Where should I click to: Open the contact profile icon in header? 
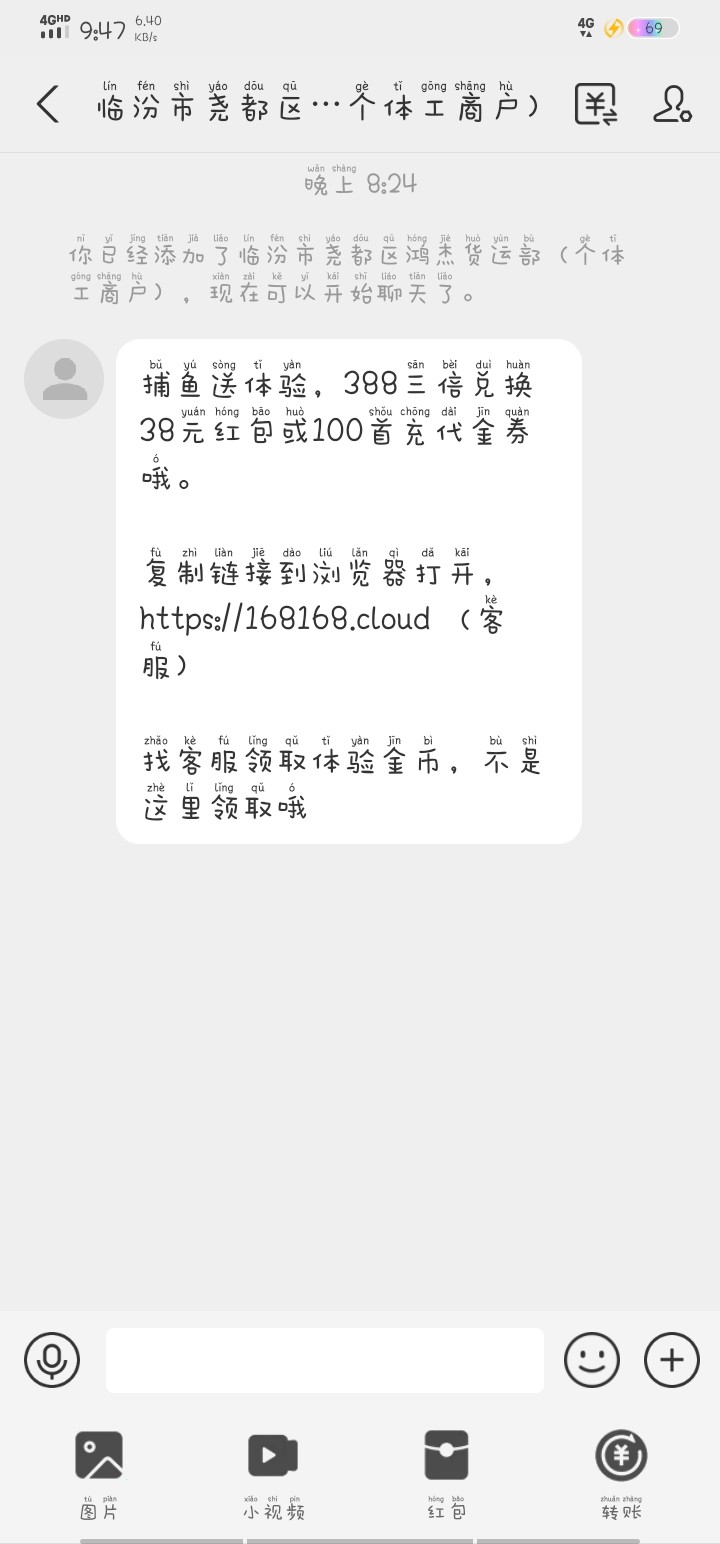[672, 105]
